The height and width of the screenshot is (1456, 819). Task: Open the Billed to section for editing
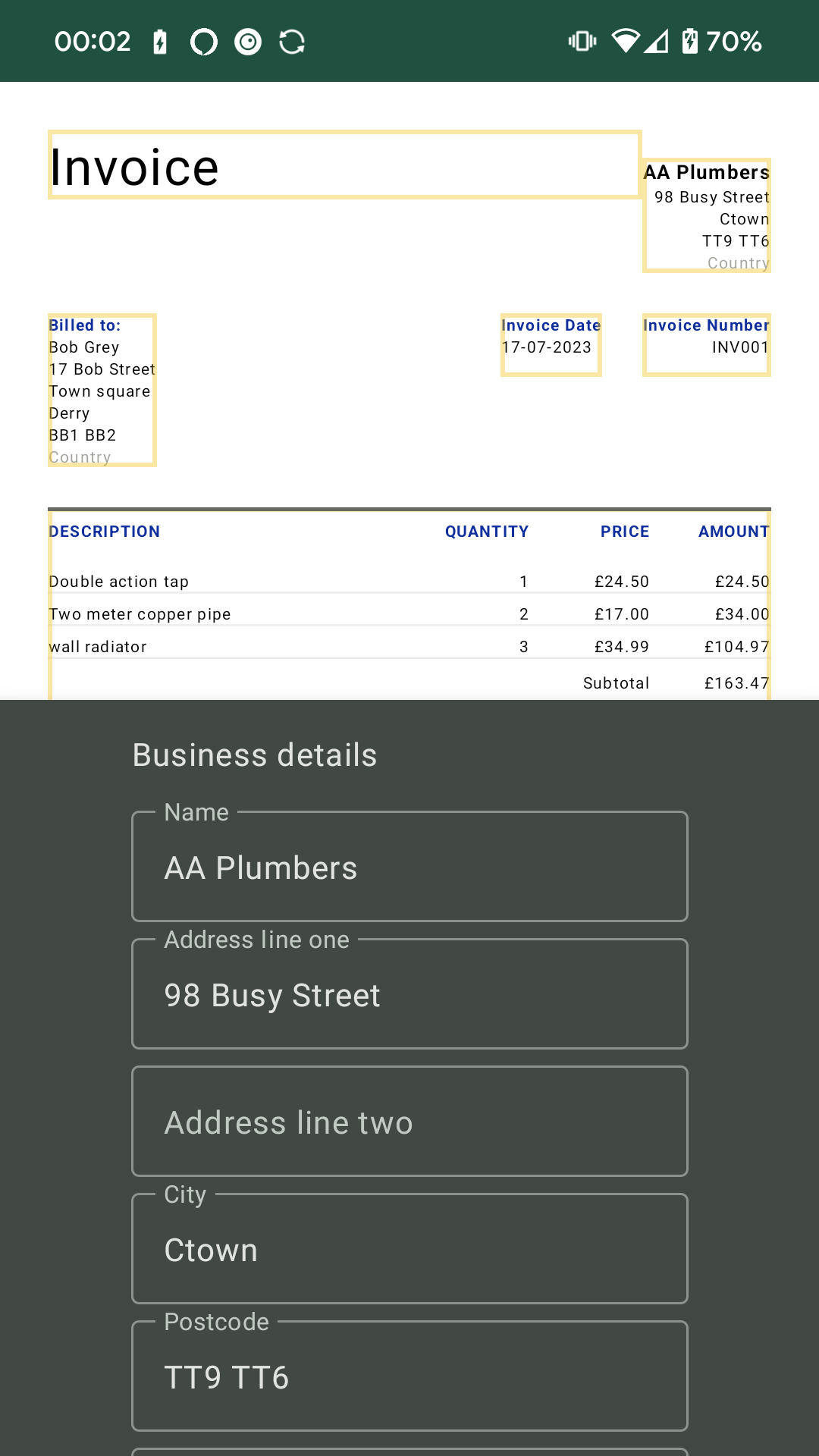coord(102,388)
